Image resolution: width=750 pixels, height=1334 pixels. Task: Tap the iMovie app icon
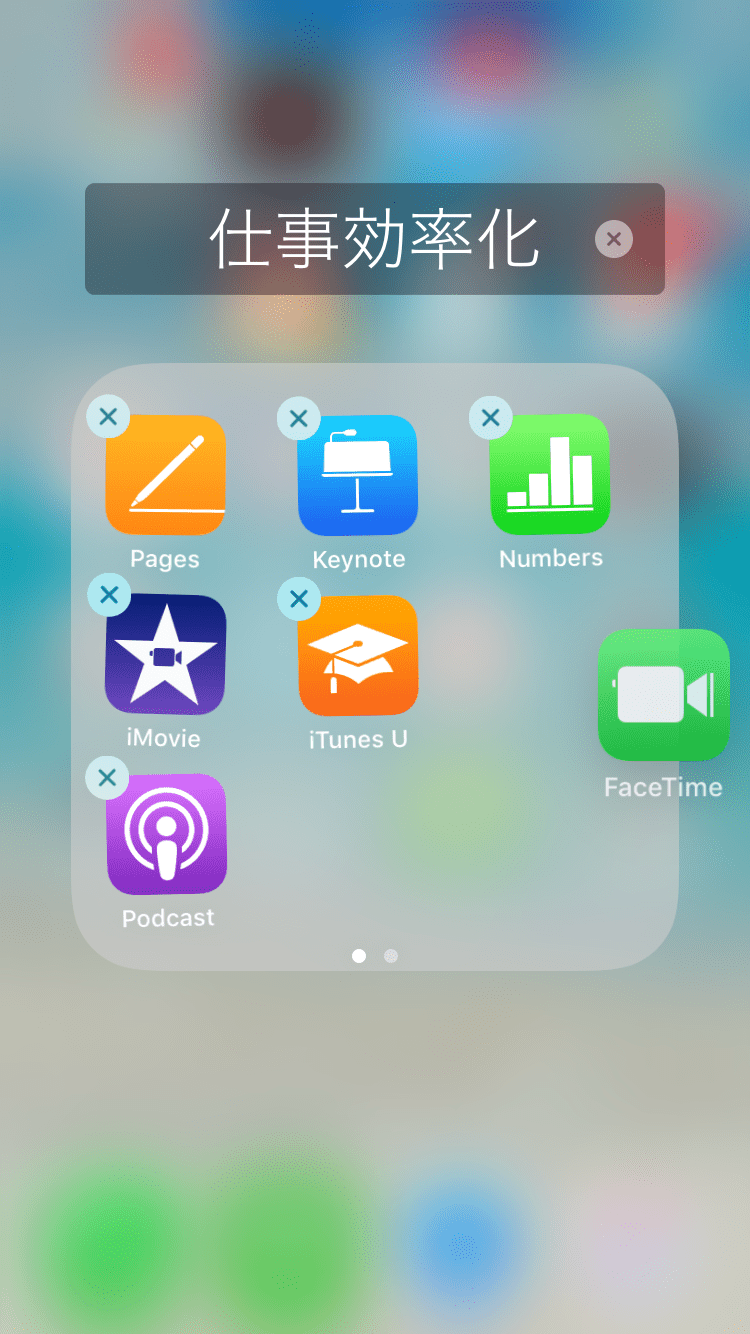pos(166,655)
